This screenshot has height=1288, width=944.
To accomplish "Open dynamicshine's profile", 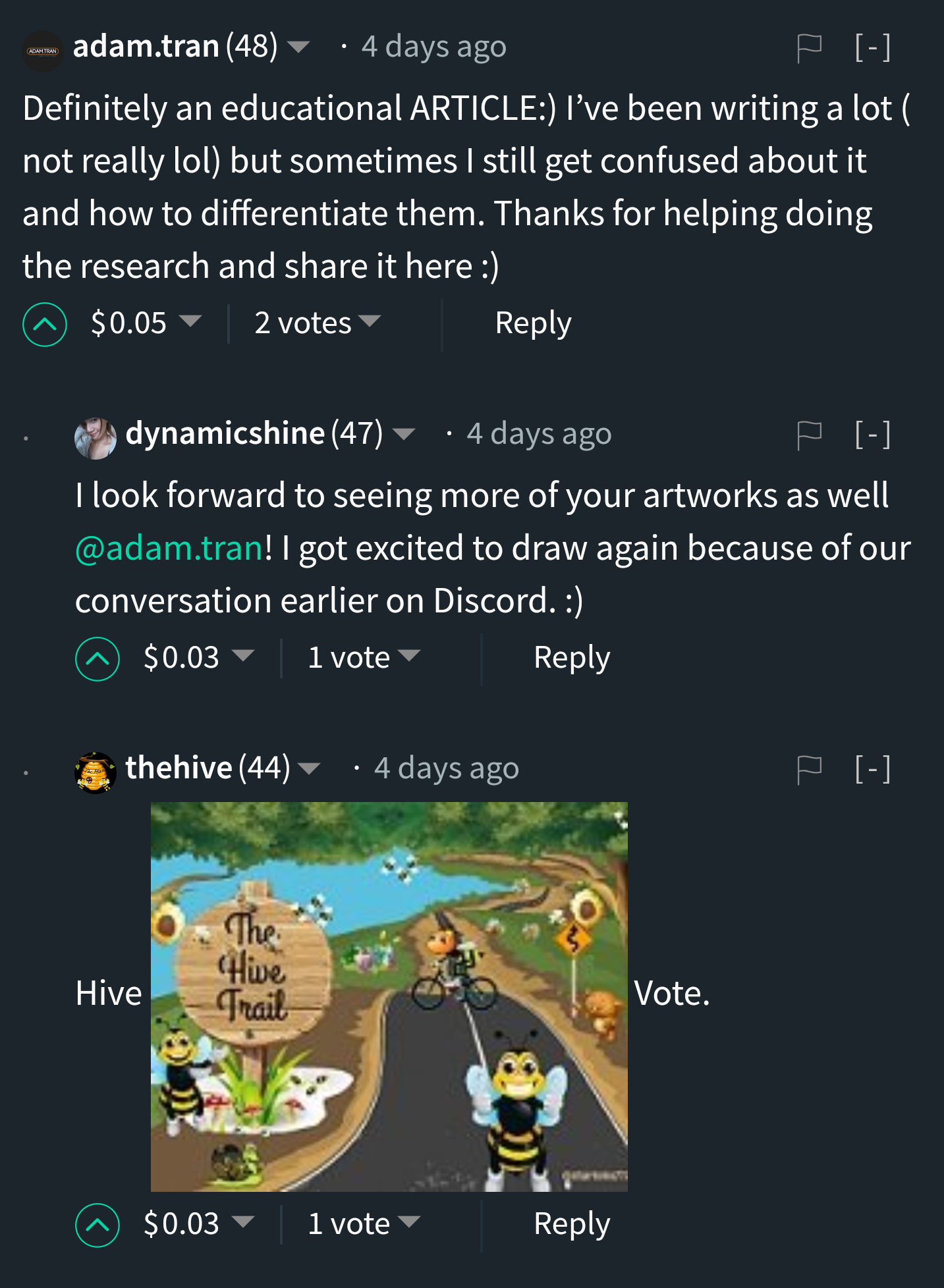I will coord(225,433).
